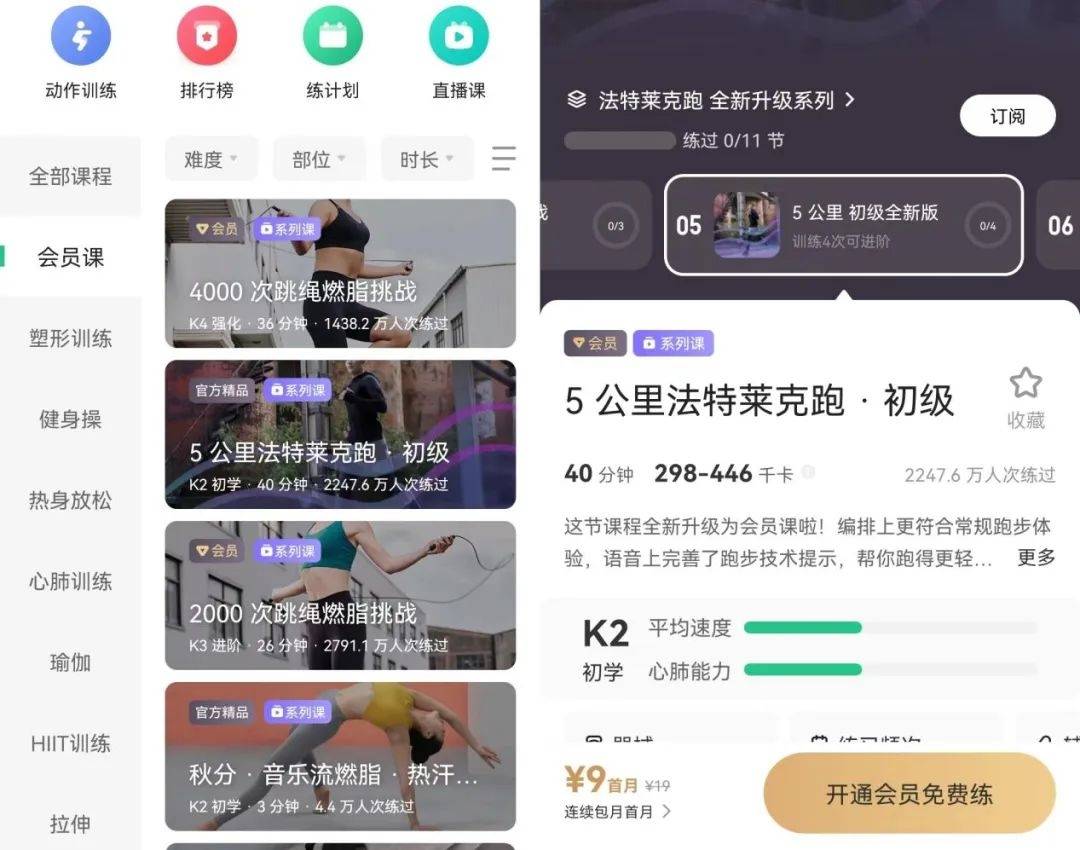Viewport: 1080px width, 850px height.
Task: Open 动作训练 action training
Action: click(80, 50)
